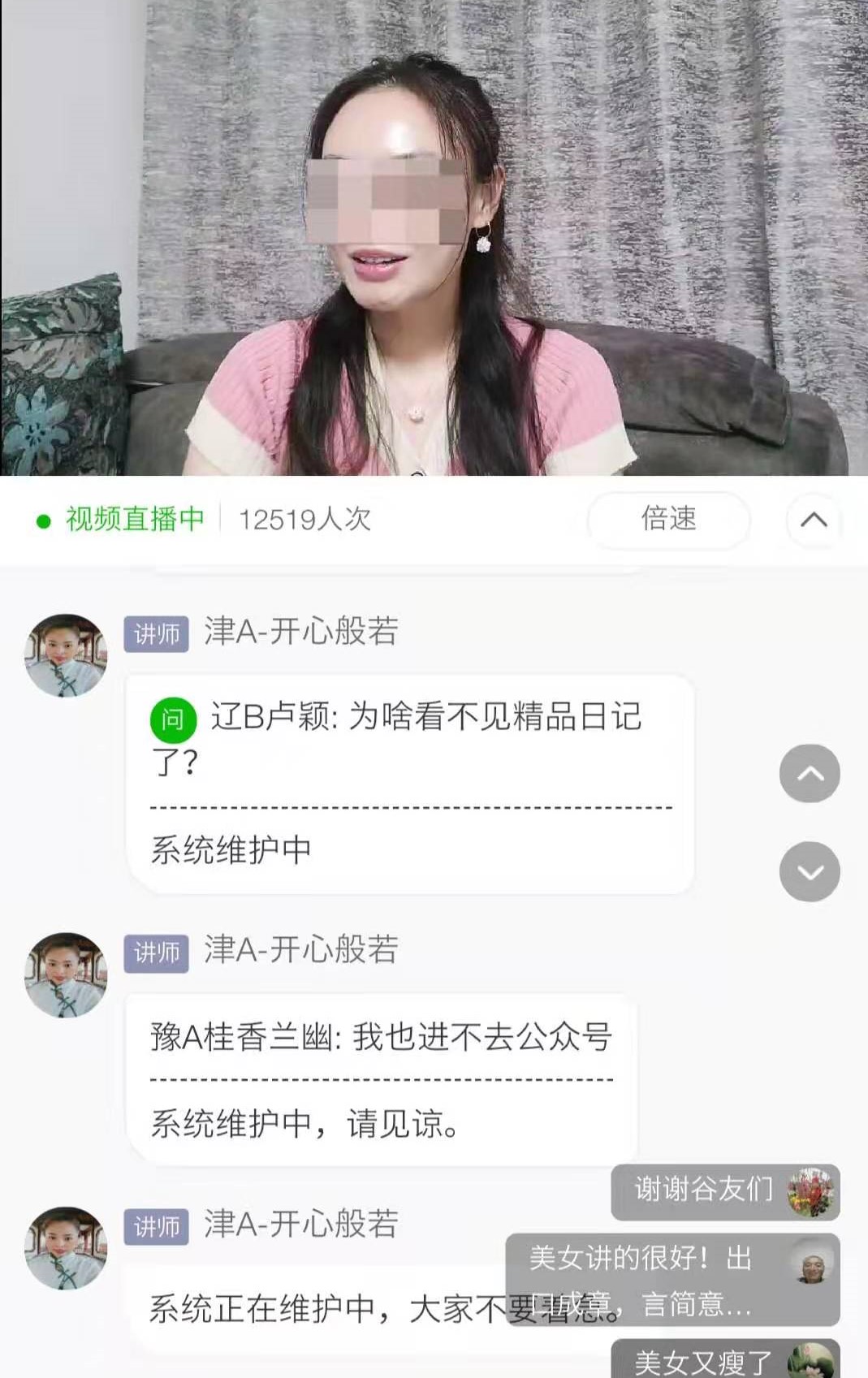This screenshot has height=1378, width=868.
Task: Toggle the 视频直播中 live status label
Action: (136, 521)
